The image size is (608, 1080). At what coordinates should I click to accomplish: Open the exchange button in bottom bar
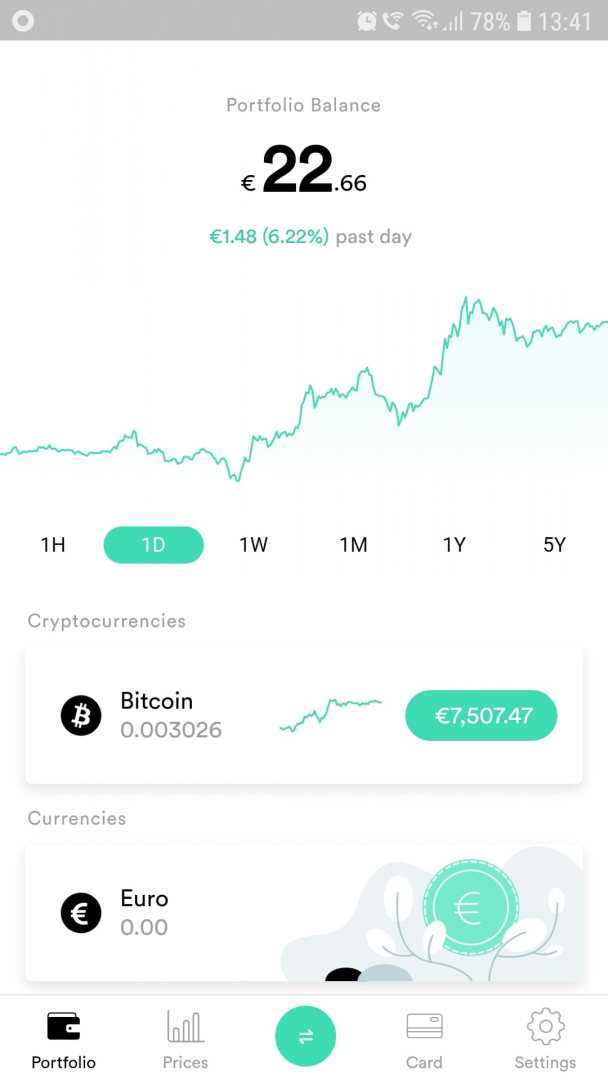coord(305,1036)
